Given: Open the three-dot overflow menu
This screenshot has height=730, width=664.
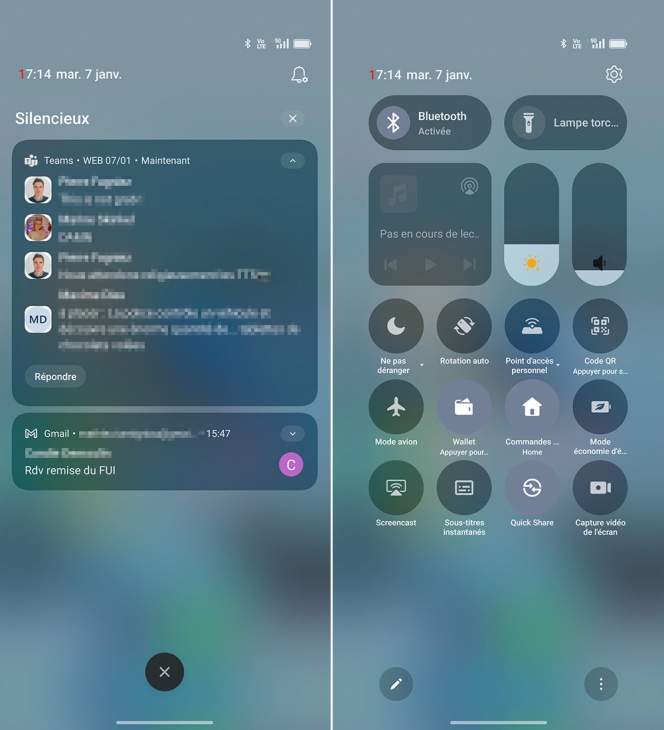Looking at the screenshot, I should click(x=600, y=684).
